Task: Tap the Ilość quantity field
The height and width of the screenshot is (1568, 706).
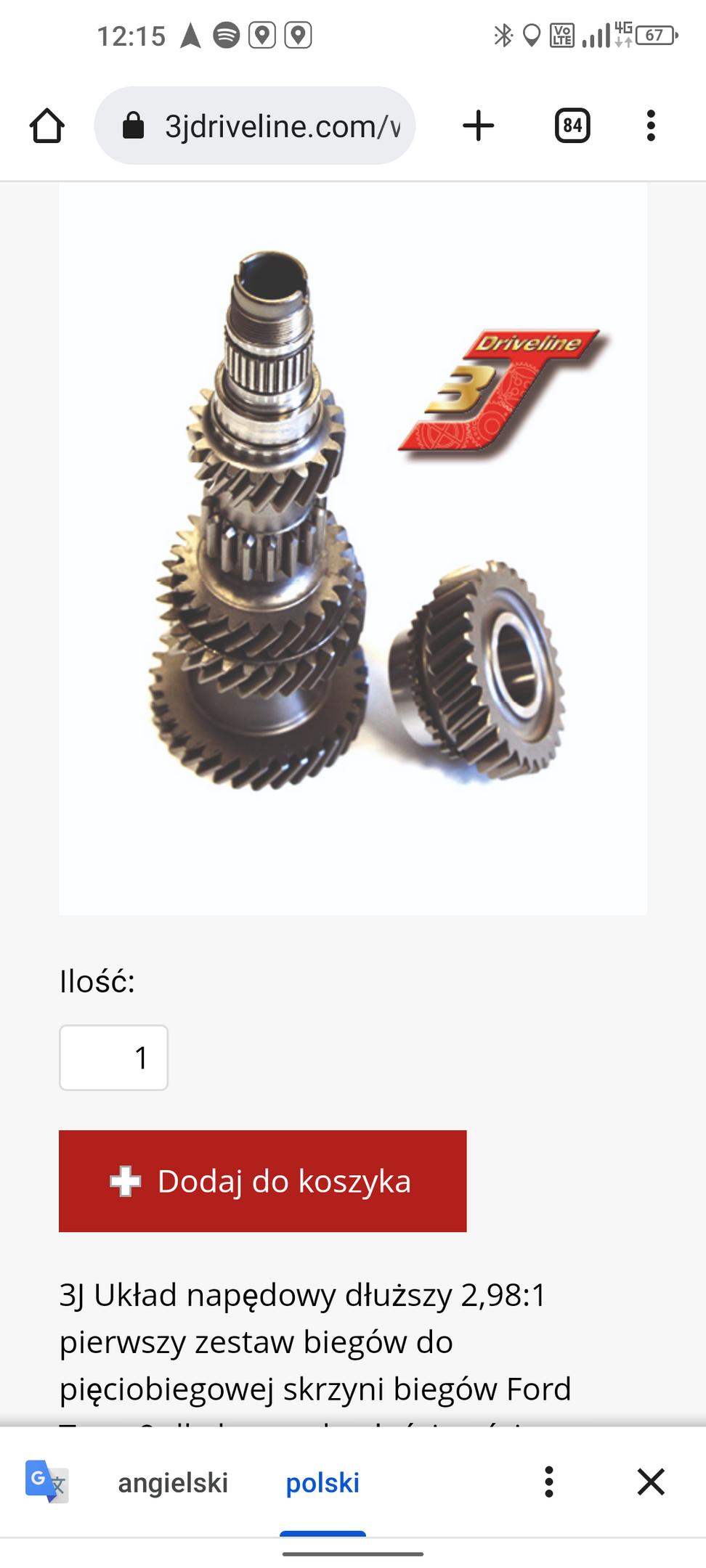Action: click(113, 1058)
